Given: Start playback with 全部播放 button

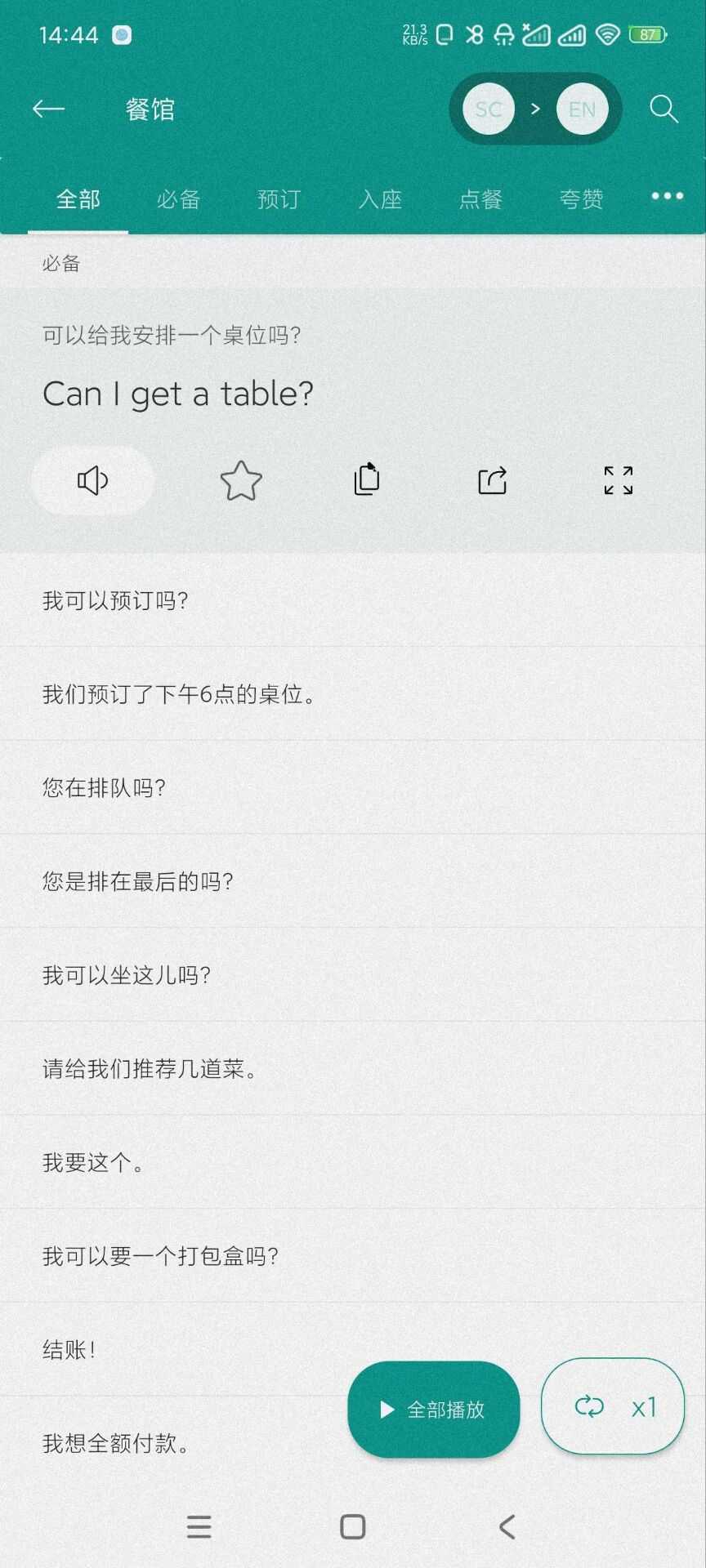Looking at the screenshot, I should tap(434, 1409).
